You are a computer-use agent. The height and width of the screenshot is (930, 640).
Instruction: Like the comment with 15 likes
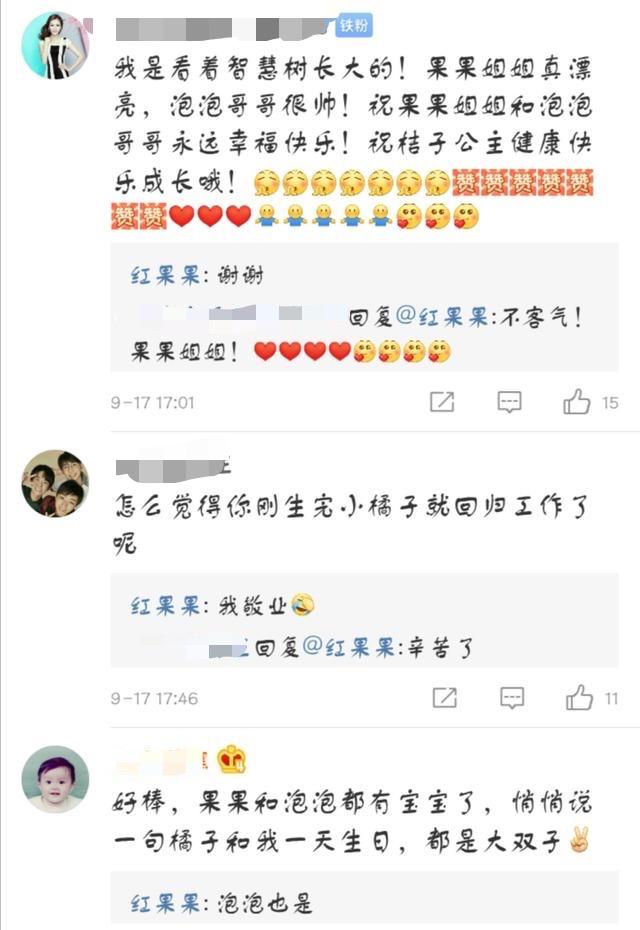point(577,402)
